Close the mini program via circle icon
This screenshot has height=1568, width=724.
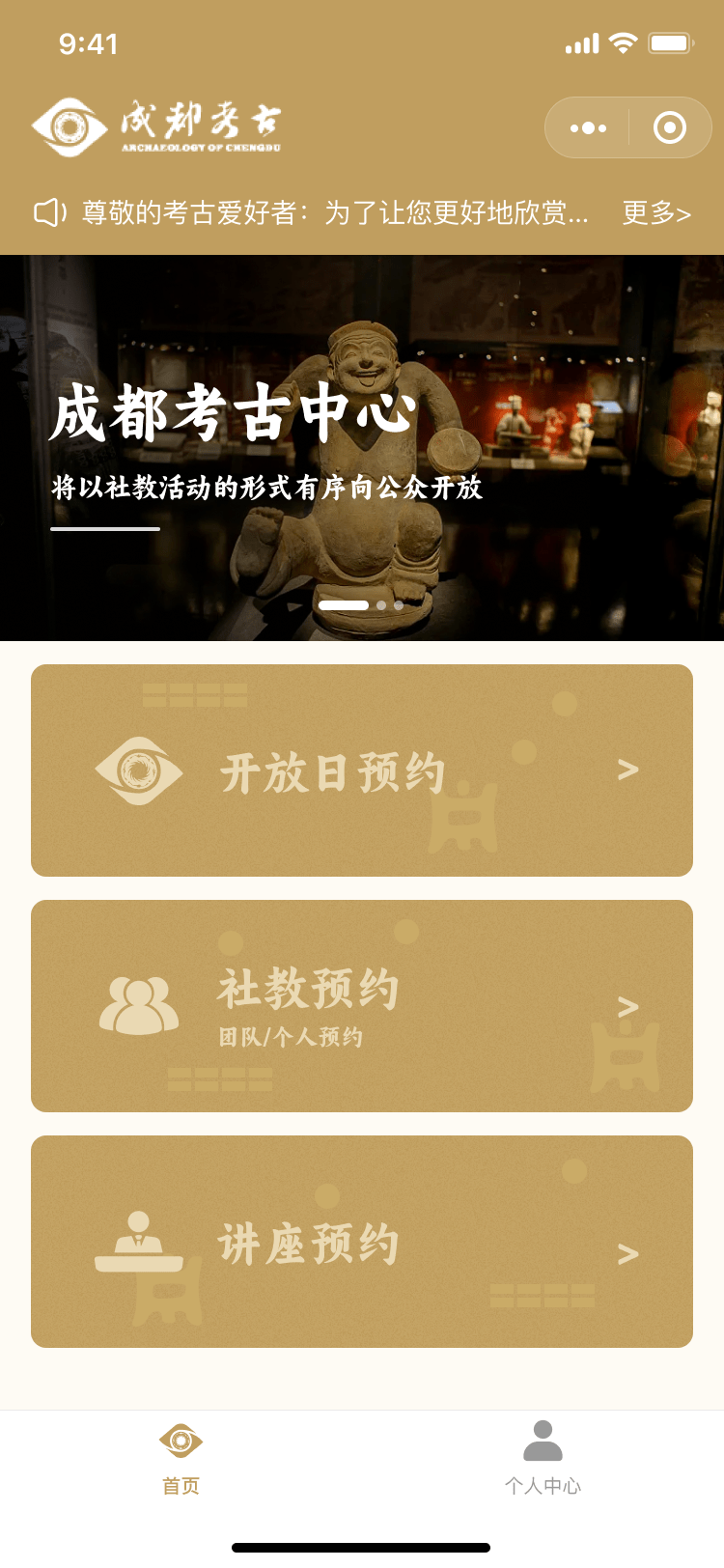669,127
